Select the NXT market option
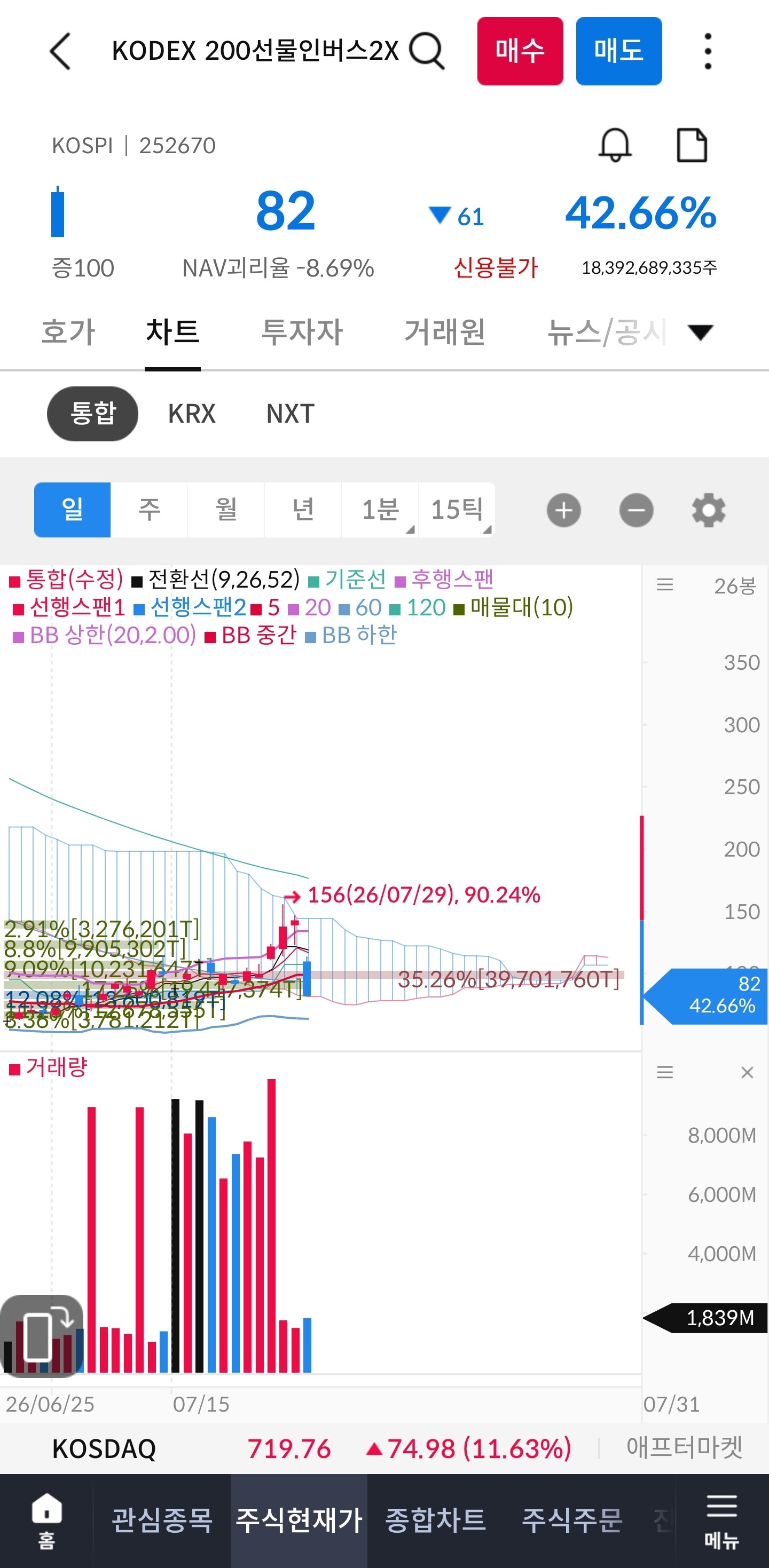 (291, 414)
